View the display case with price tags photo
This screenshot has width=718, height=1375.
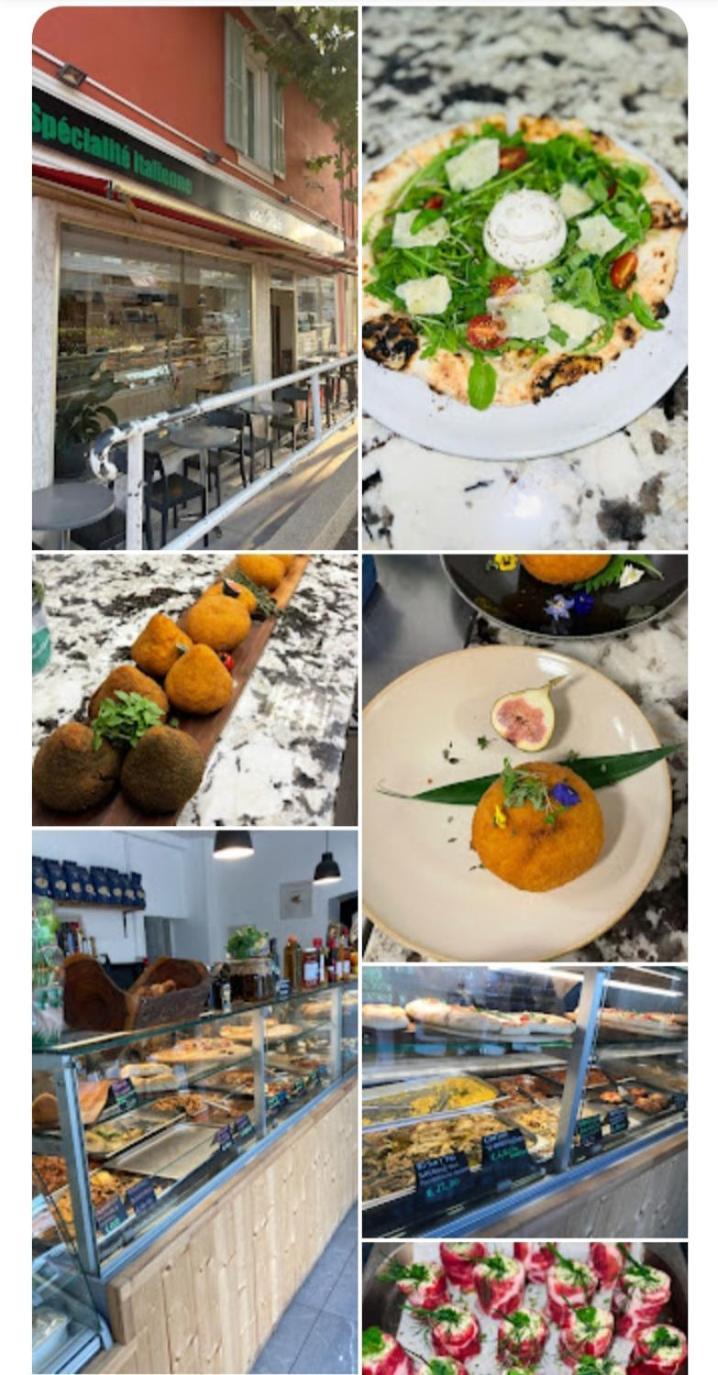tap(524, 1100)
